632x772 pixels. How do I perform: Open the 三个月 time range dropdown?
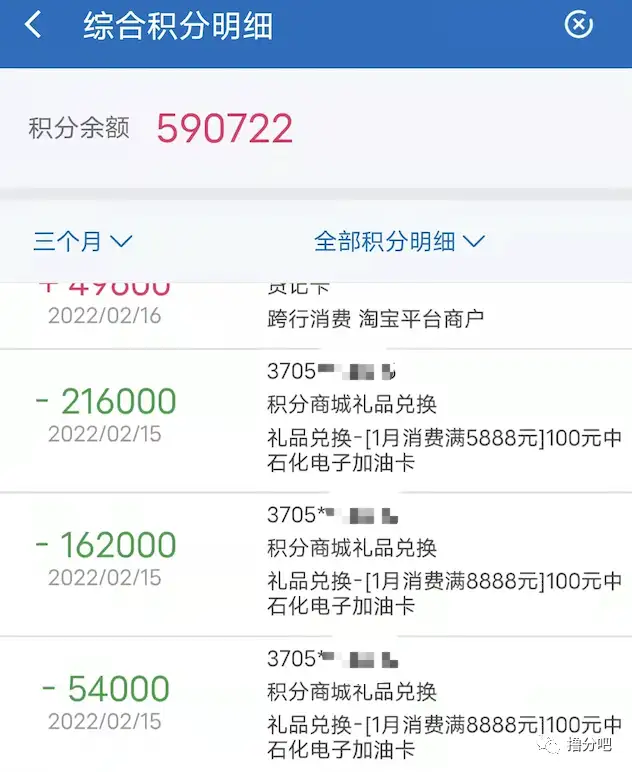pos(83,241)
